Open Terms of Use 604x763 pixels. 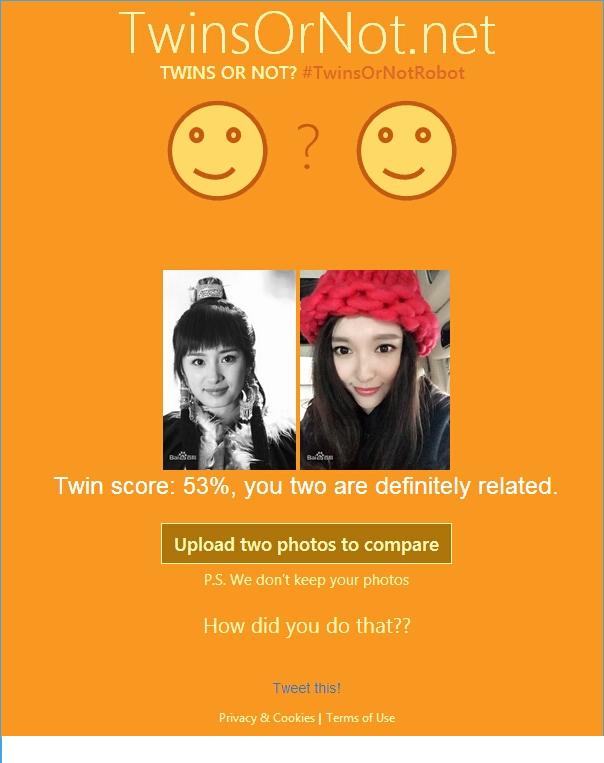pos(360,718)
